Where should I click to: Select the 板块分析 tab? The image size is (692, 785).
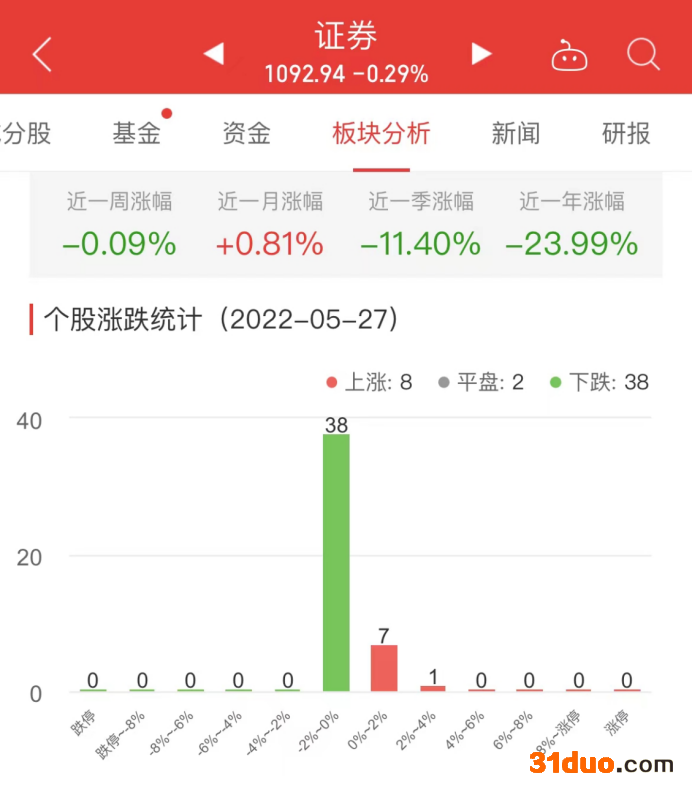click(381, 133)
